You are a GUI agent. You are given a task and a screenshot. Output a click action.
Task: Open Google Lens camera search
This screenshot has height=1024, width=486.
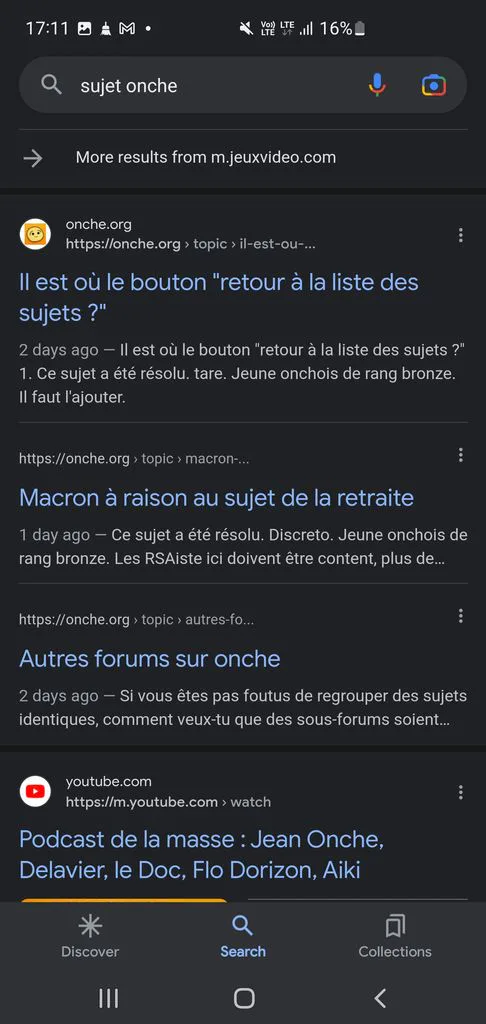[434, 86]
